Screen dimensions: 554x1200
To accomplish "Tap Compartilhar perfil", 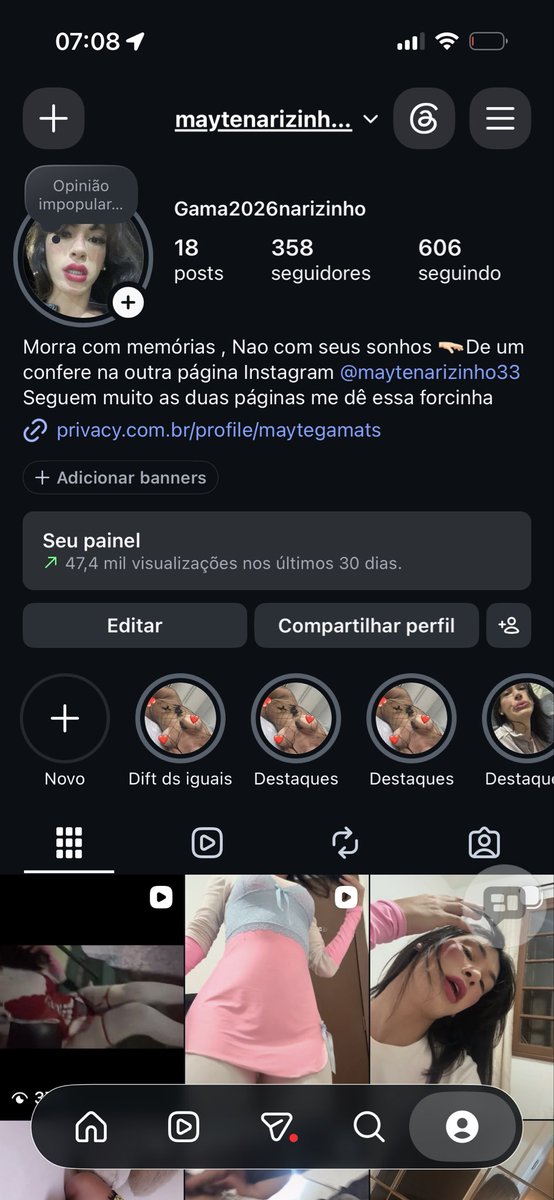I will (366, 625).
